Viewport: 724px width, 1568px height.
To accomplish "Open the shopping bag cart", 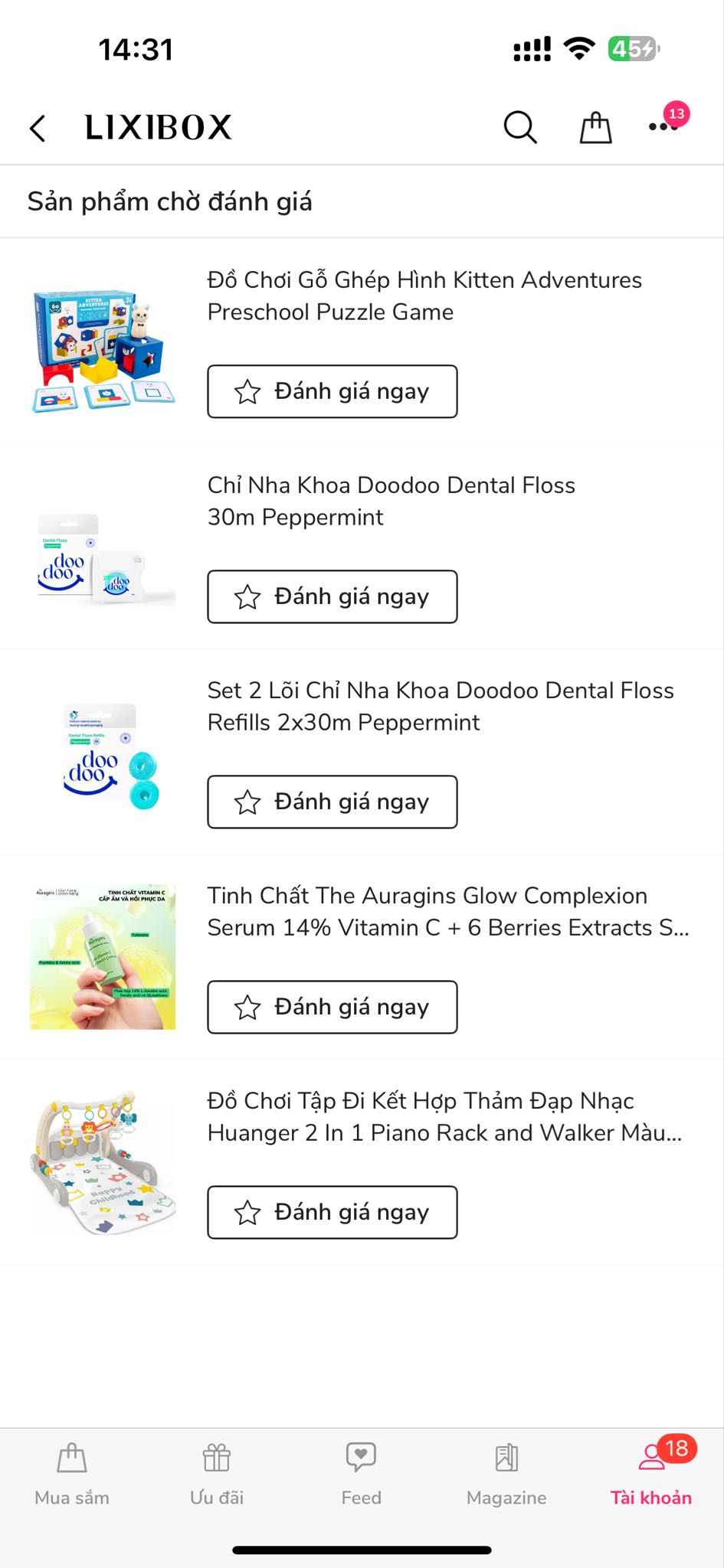I will point(595,128).
